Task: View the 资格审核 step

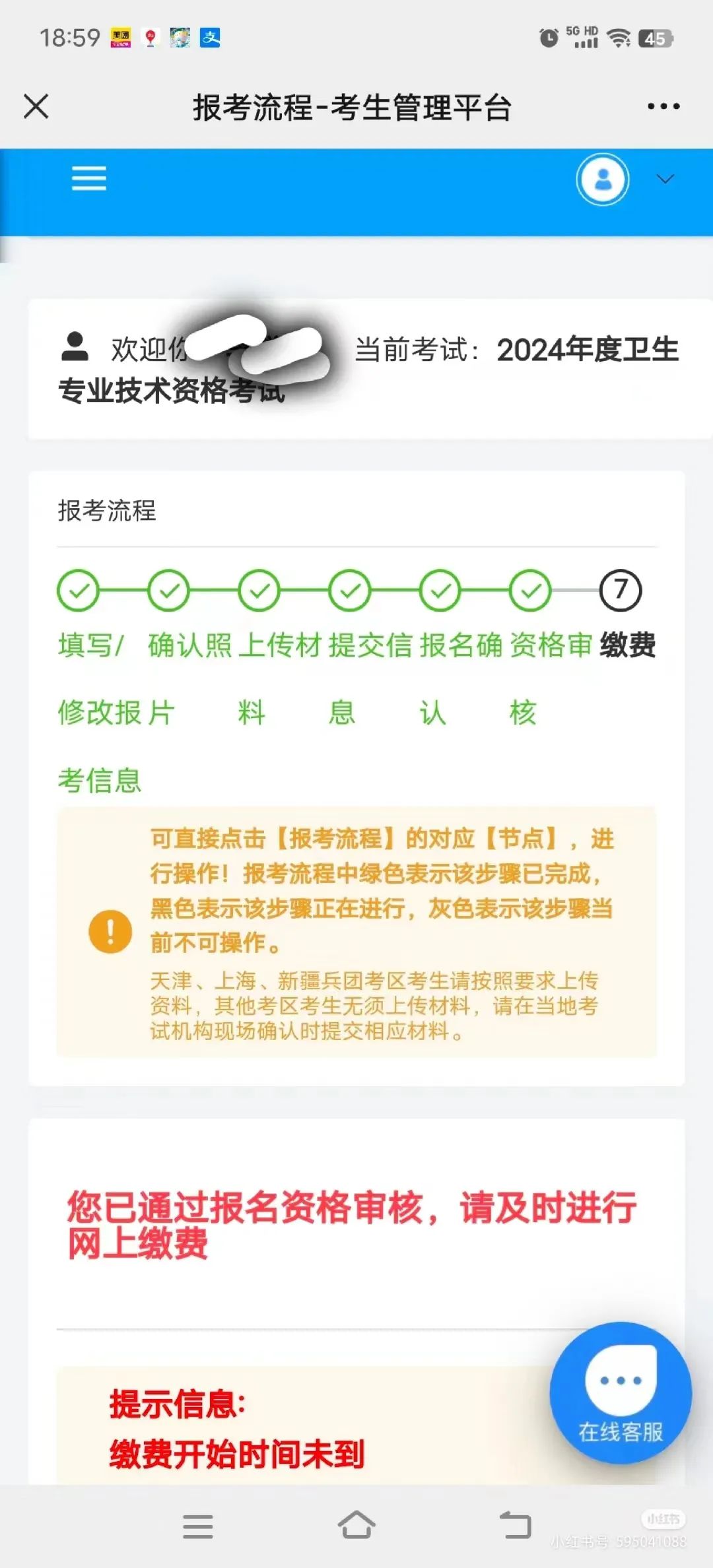Action: (531, 590)
